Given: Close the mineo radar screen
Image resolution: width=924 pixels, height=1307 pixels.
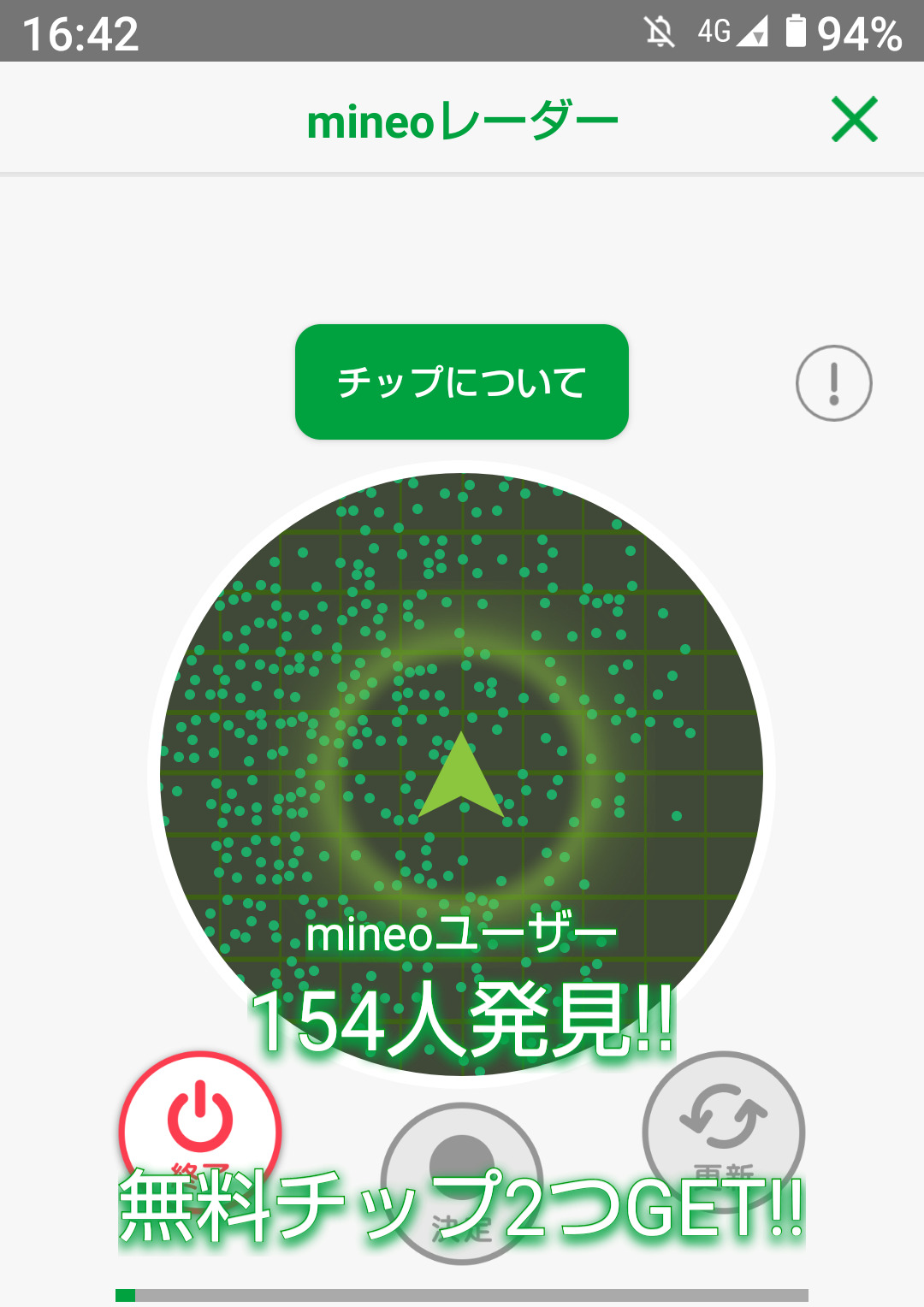Looking at the screenshot, I should 854,120.
